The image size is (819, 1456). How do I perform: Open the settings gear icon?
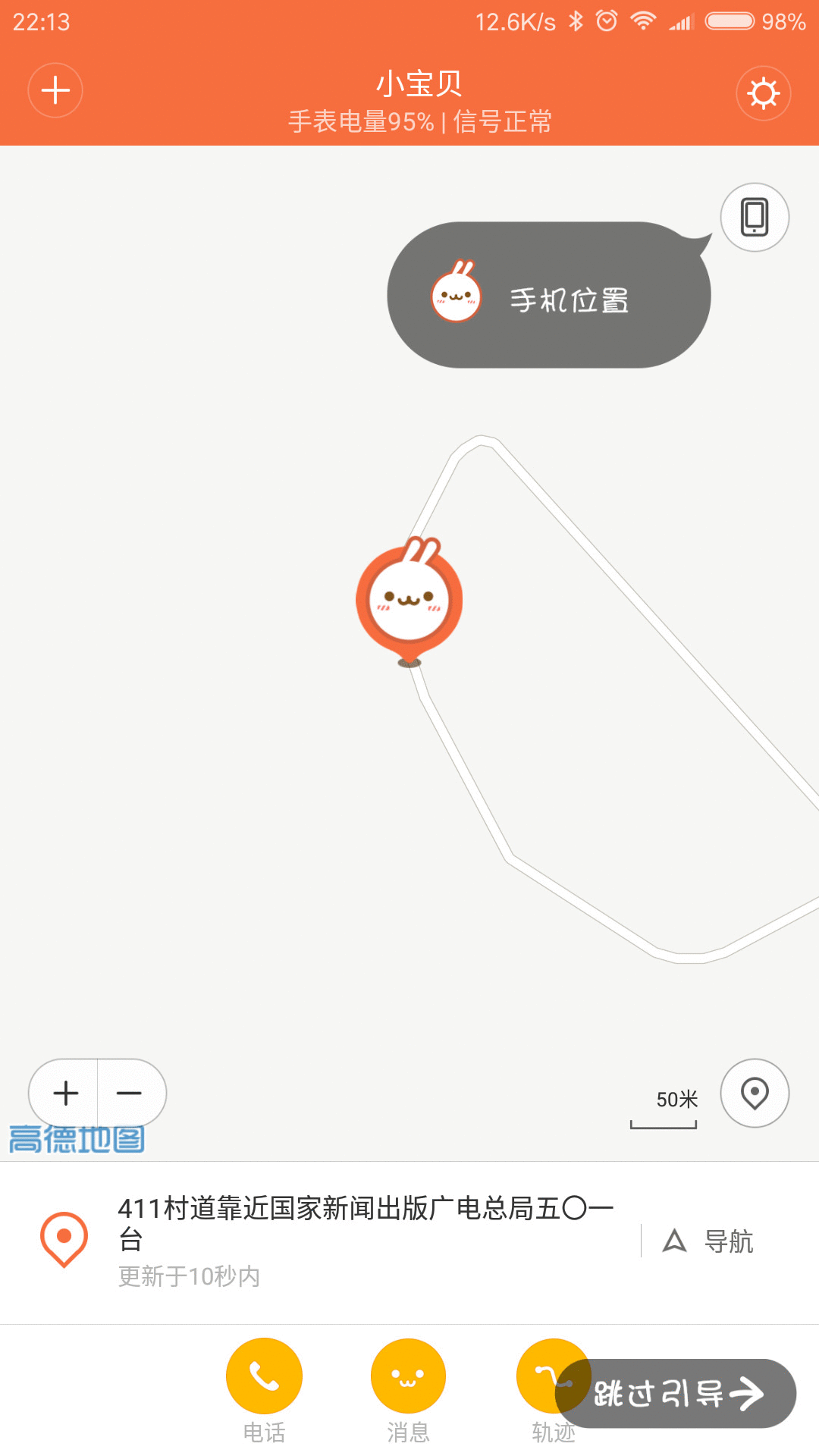[763, 93]
